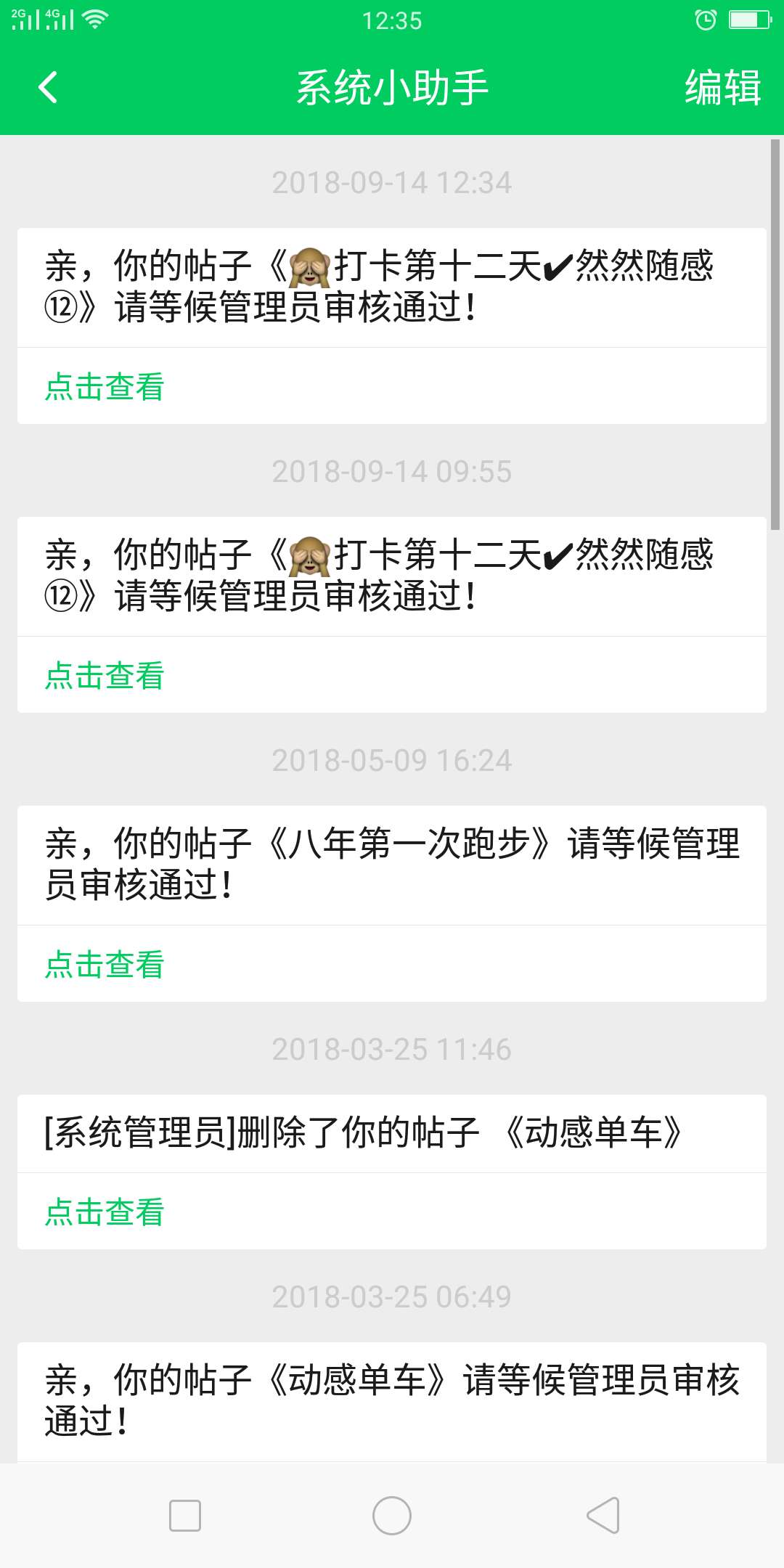784x1568 pixels.
Task: Open 点击查看 under the 09:55 message
Action: pyautogui.click(x=104, y=675)
